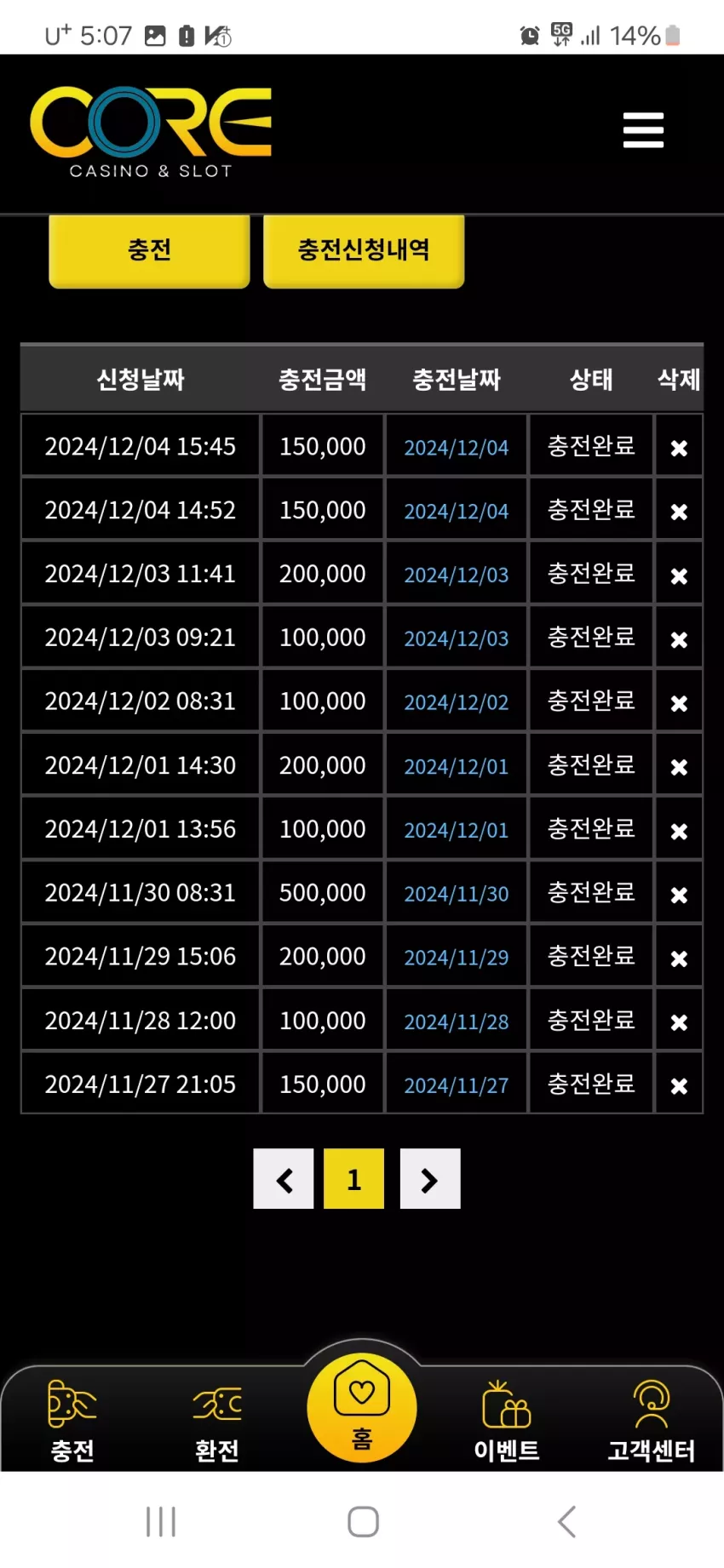Go to the next page arrow
This screenshot has width=724, height=1568.
tap(430, 1179)
